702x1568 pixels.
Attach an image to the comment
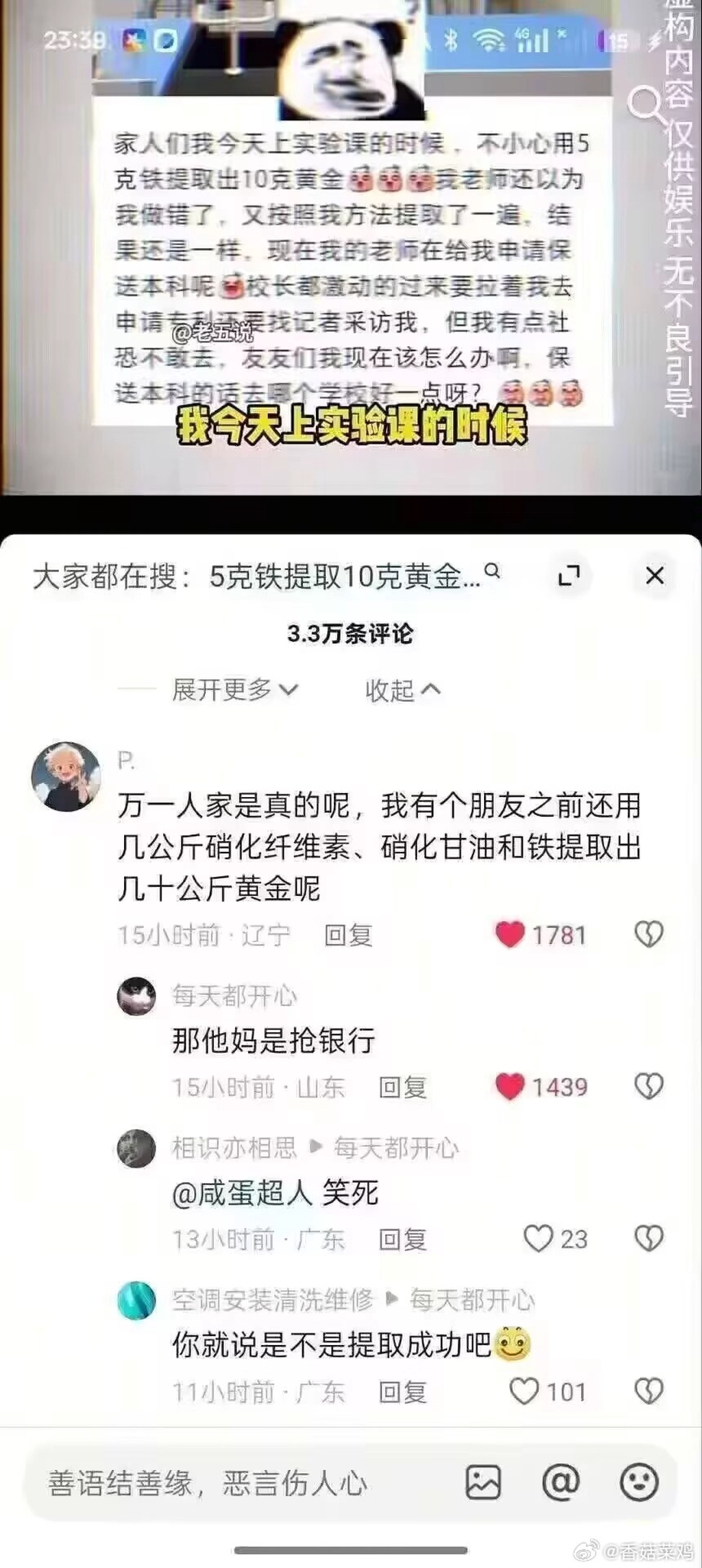click(483, 1483)
